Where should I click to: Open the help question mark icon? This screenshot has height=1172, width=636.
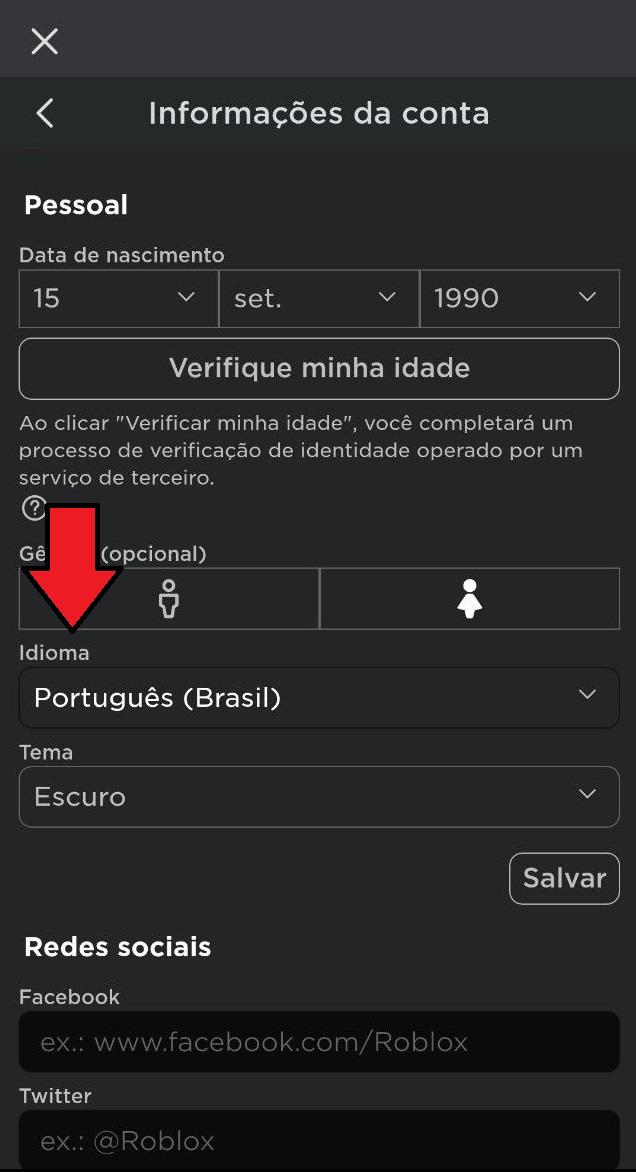[34, 508]
